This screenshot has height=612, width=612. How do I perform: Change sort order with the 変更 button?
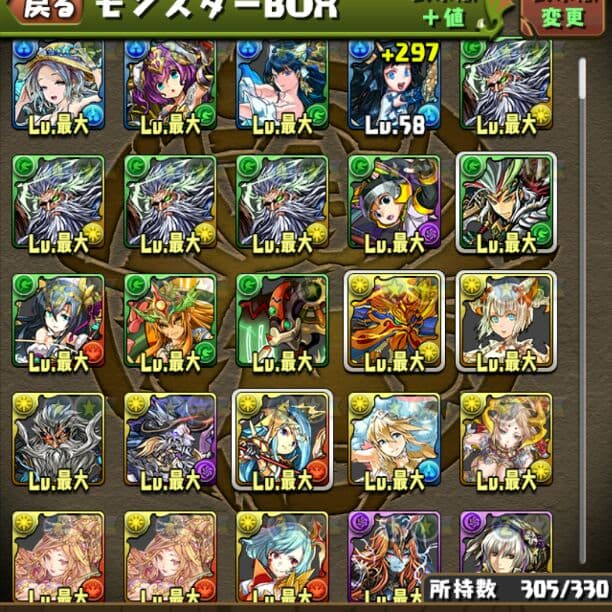564,16
